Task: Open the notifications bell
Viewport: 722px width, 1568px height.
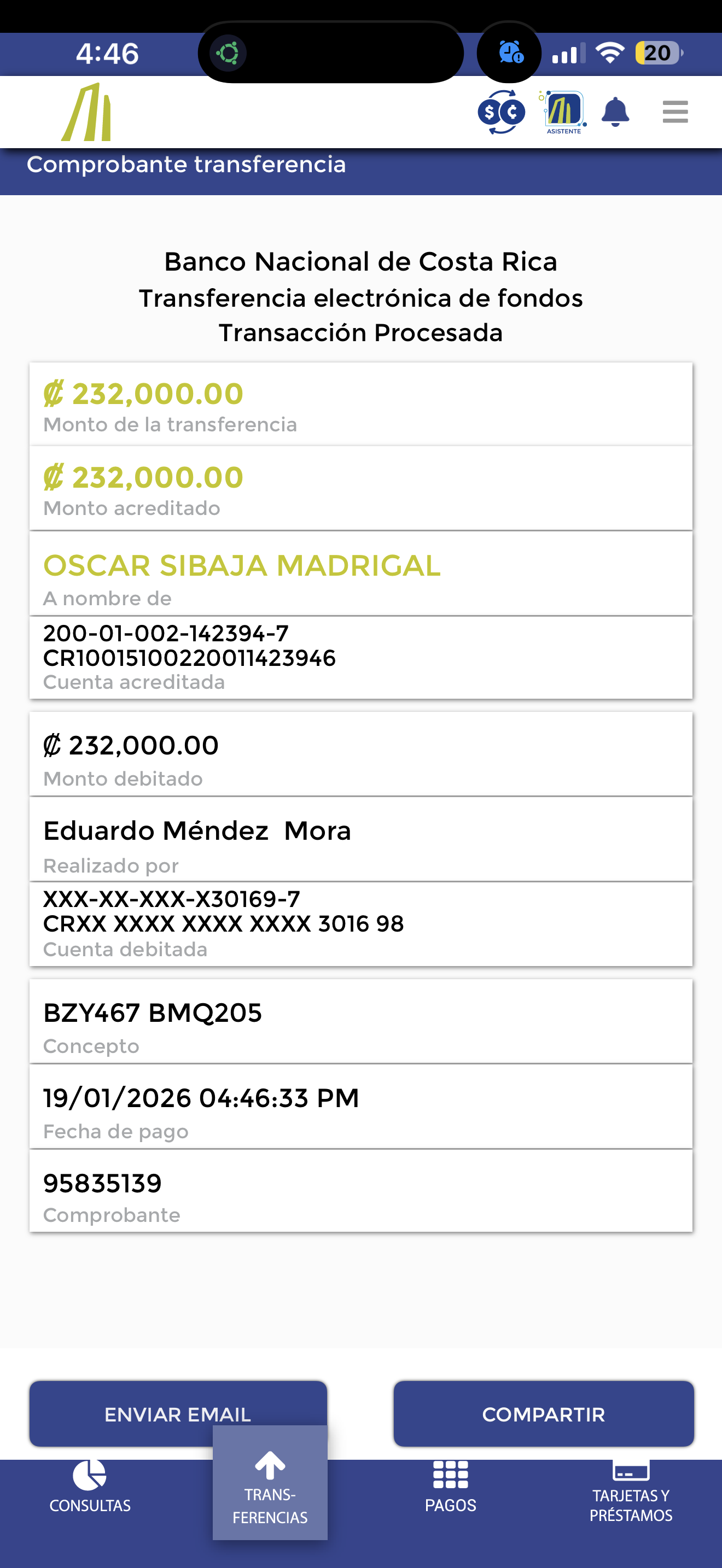Action: [616, 112]
